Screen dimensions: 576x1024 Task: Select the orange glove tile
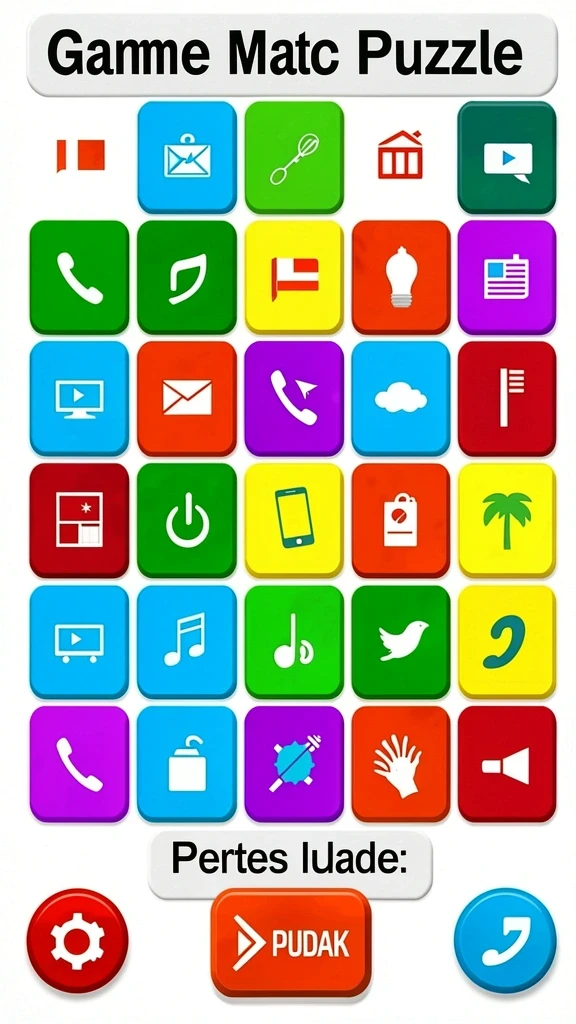(x=401, y=764)
